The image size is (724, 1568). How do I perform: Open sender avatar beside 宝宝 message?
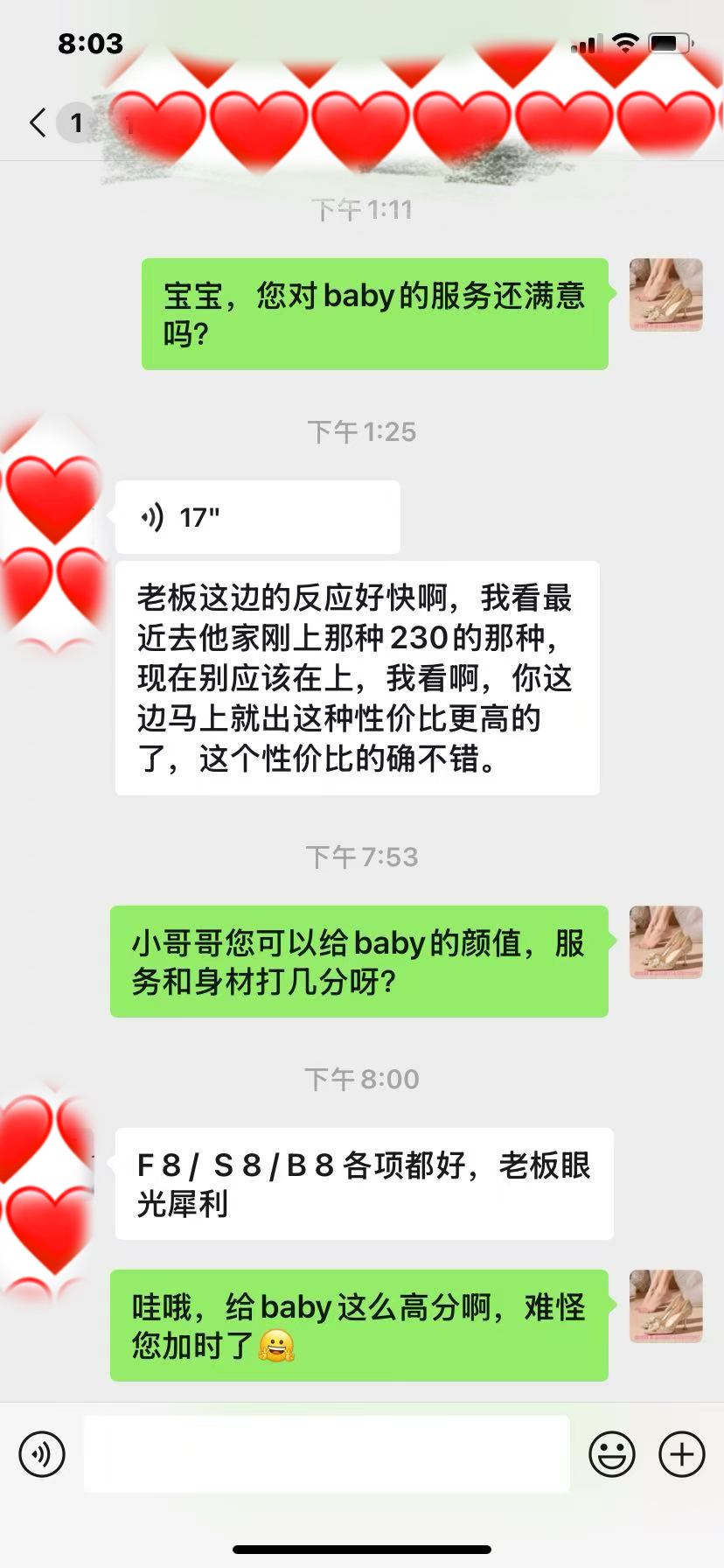[x=665, y=295]
